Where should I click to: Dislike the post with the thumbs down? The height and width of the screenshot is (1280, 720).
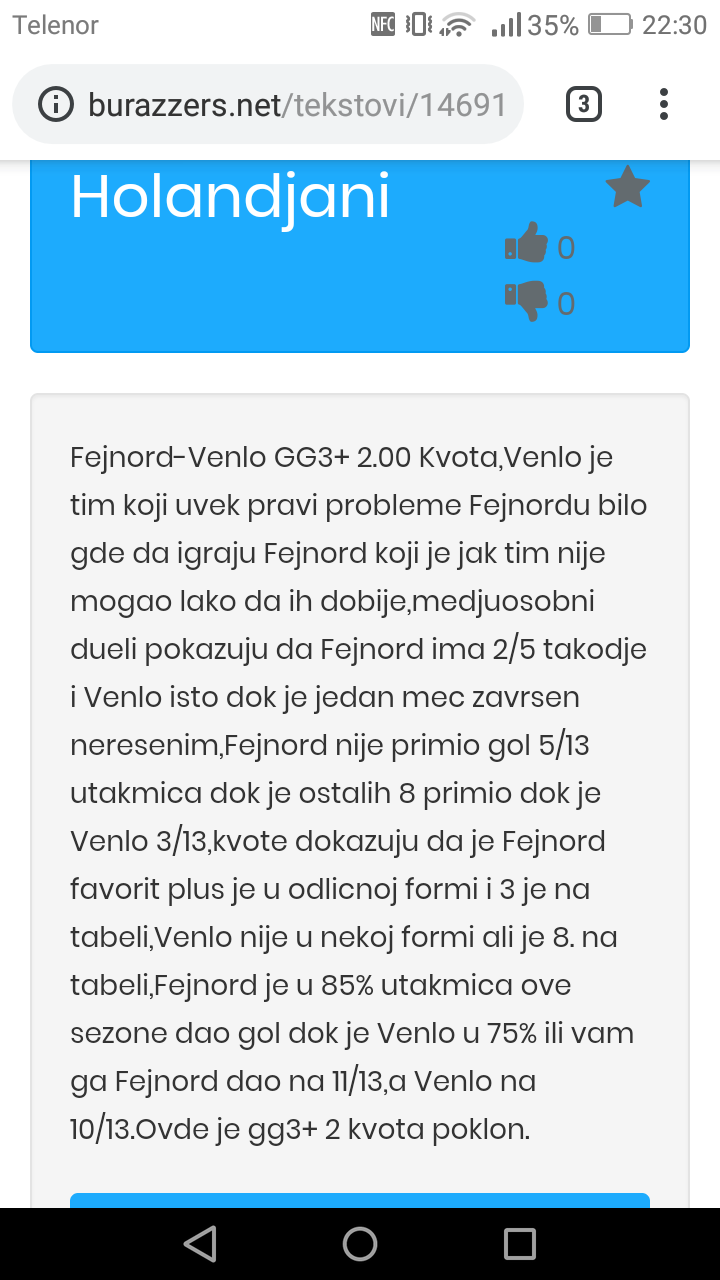(x=527, y=301)
